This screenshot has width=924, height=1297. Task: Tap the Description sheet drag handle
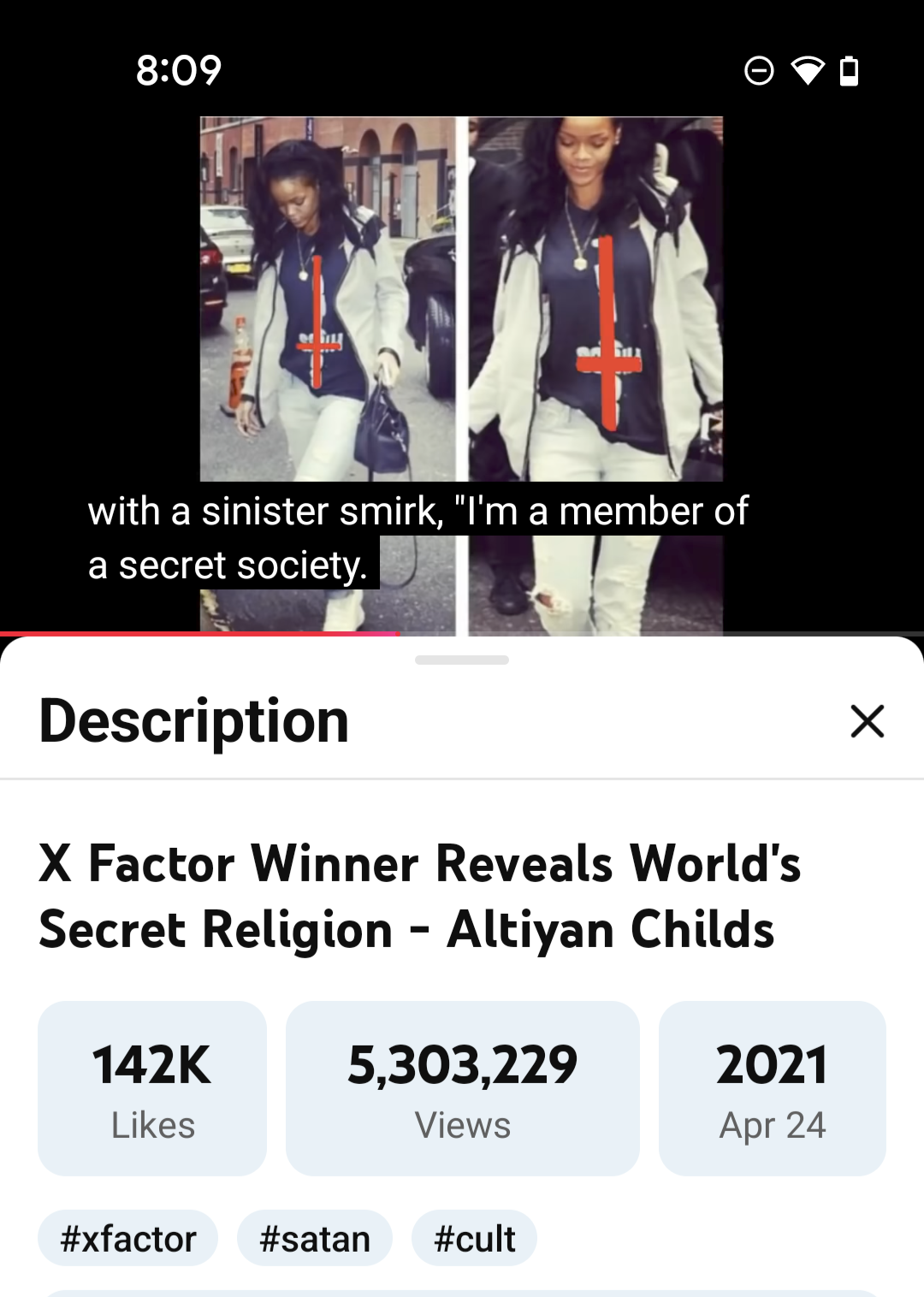point(462,660)
